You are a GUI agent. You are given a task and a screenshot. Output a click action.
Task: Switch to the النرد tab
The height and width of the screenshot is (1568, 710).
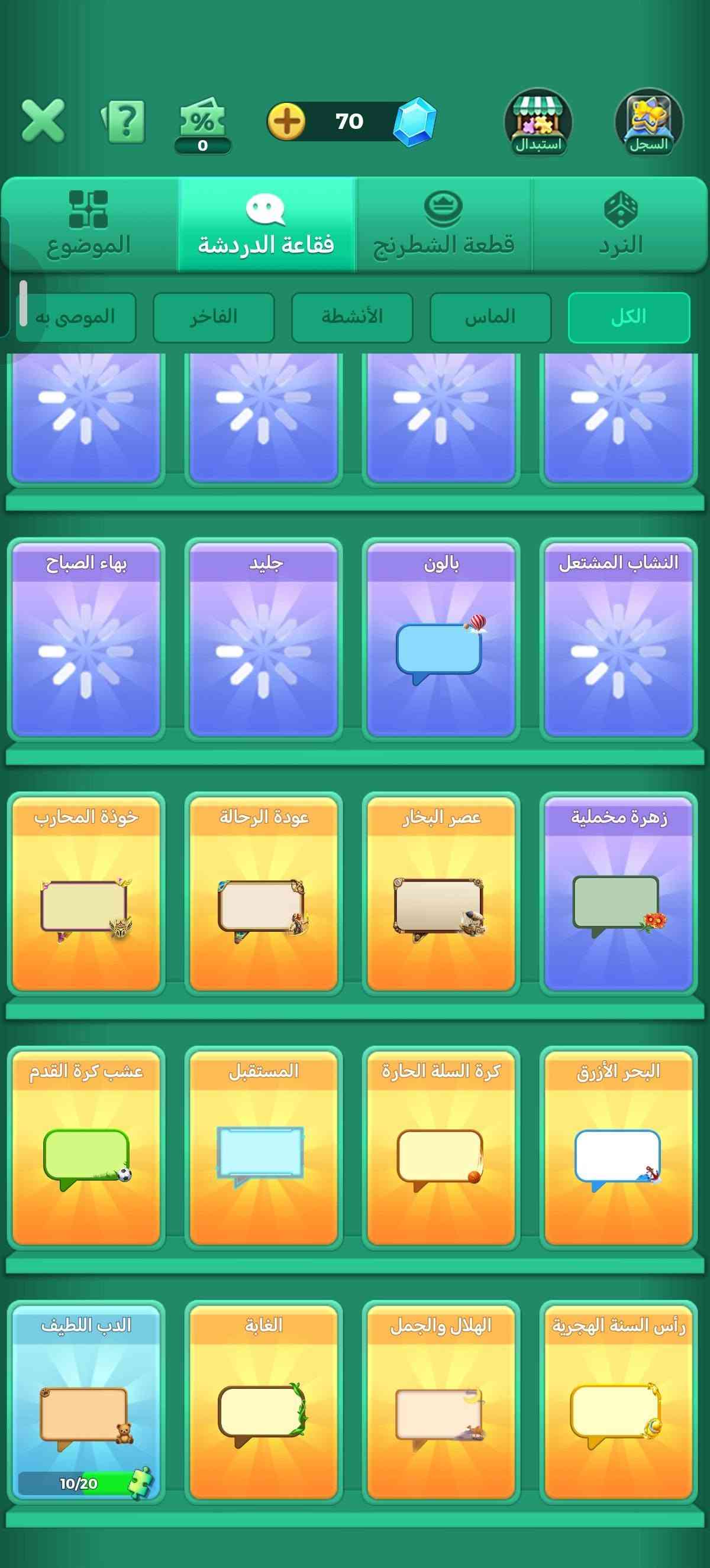620,225
